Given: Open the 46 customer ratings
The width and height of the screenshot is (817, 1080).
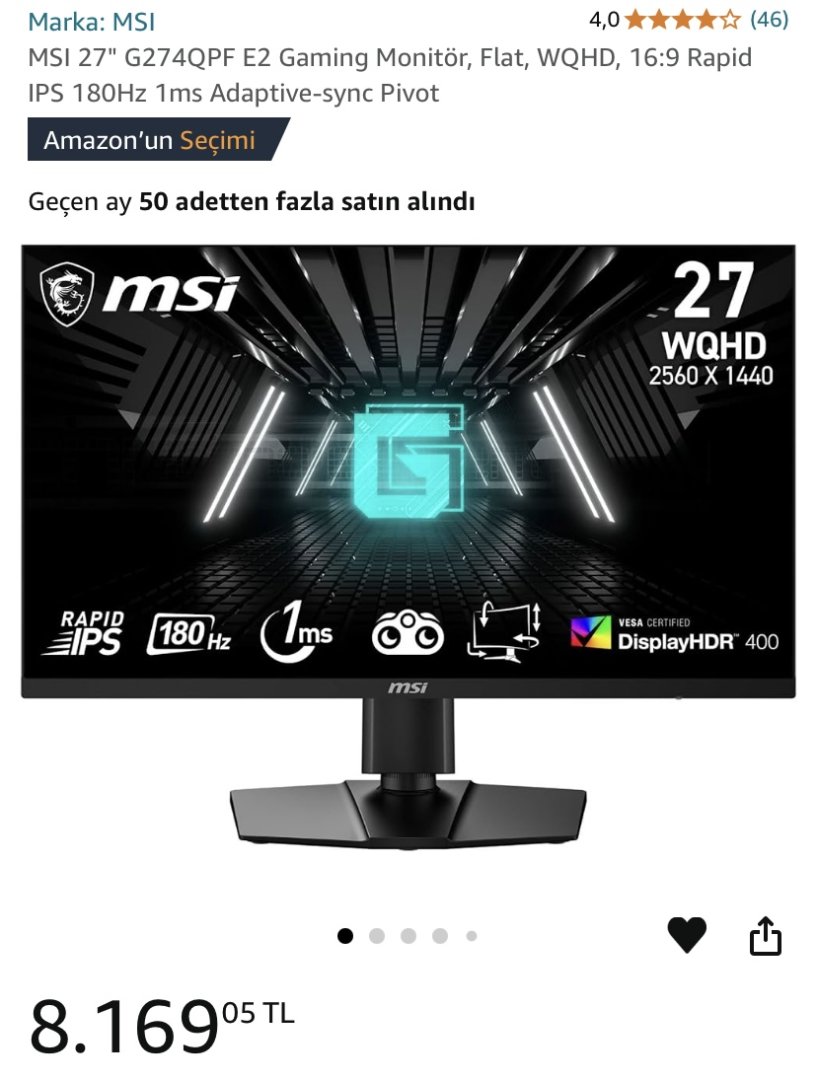Looking at the screenshot, I should (768, 19).
